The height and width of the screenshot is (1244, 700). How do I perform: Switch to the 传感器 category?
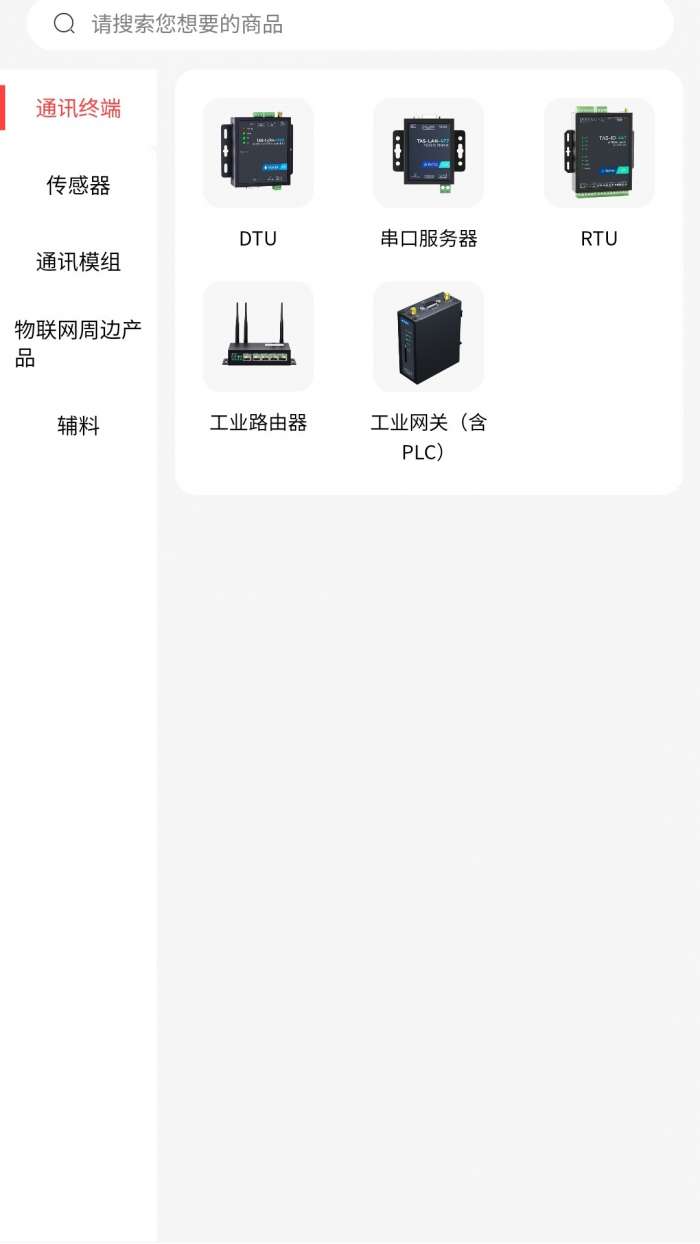click(78, 185)
